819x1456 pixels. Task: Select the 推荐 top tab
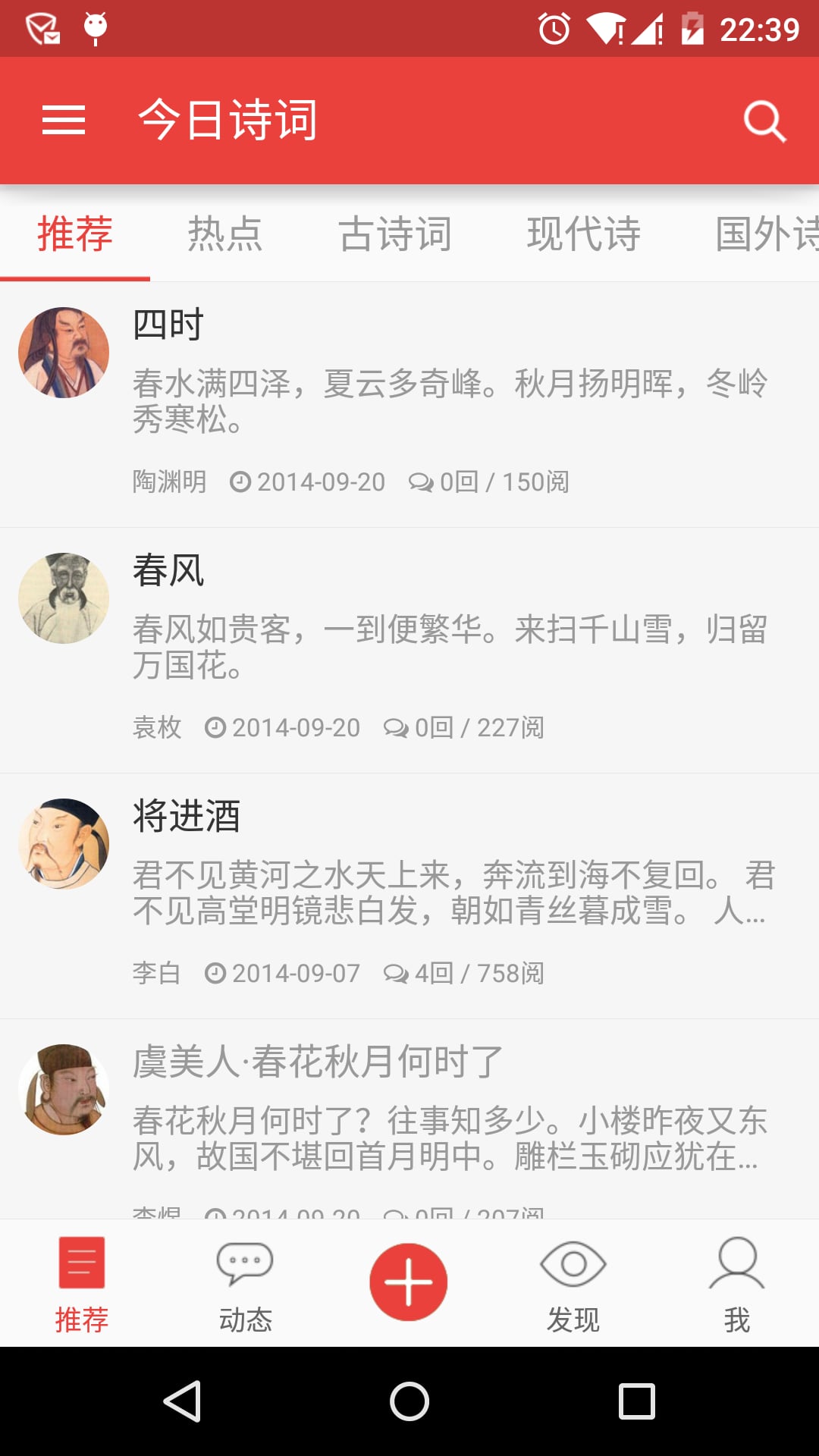point(75,234)
